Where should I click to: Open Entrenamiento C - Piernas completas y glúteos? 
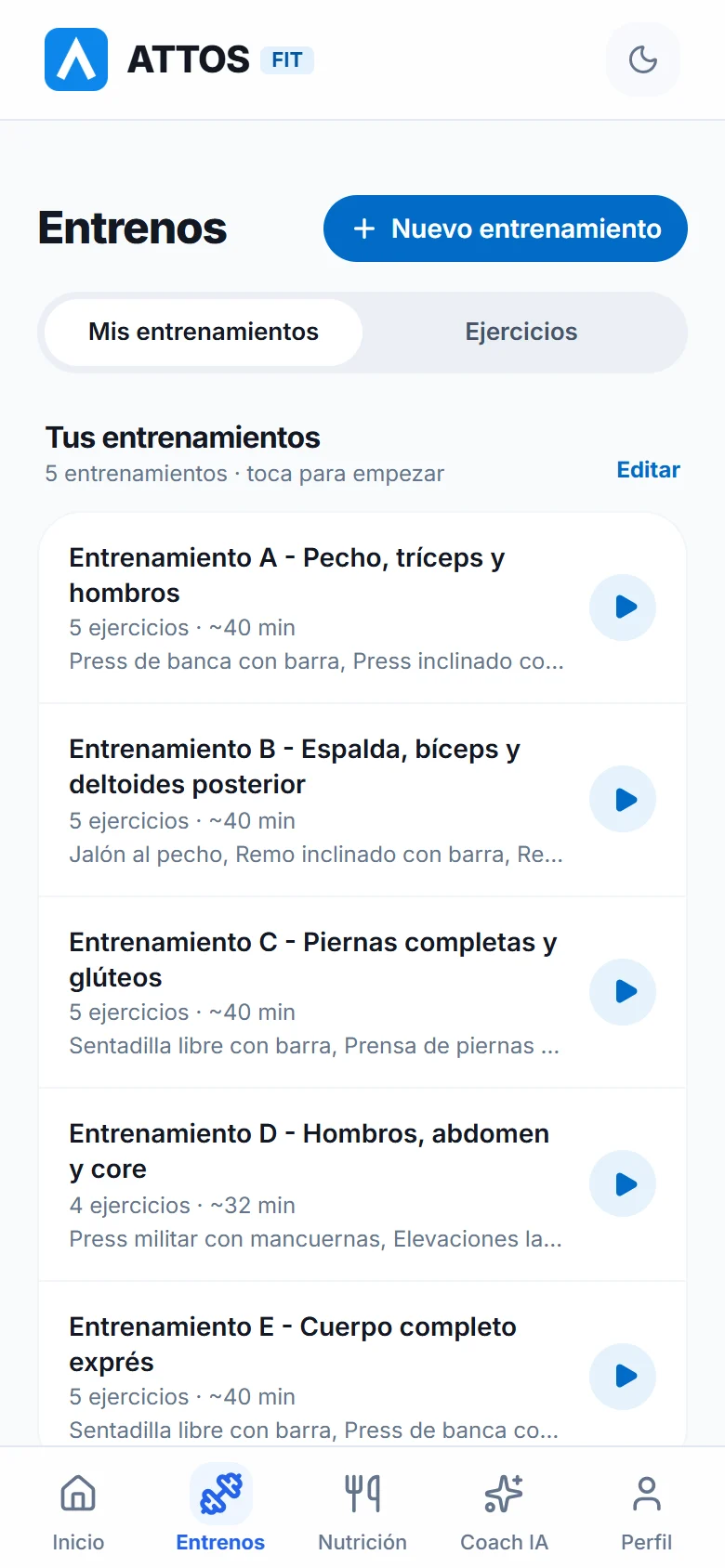362,992
